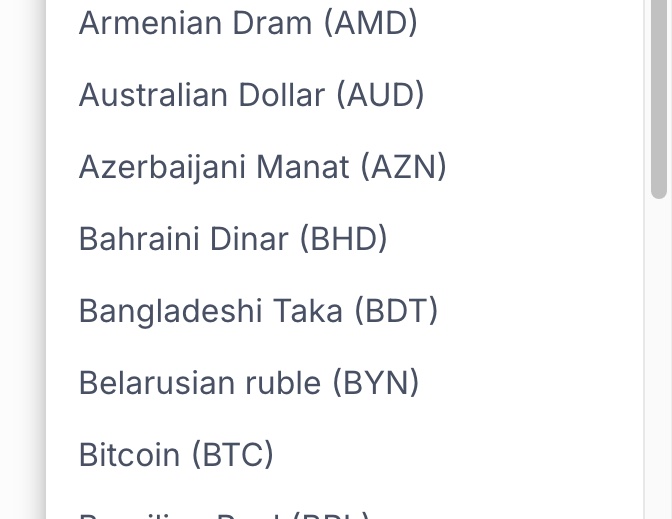Select Bahraini Dinar (BHD)
672x519 pixels.
[232, 239]
